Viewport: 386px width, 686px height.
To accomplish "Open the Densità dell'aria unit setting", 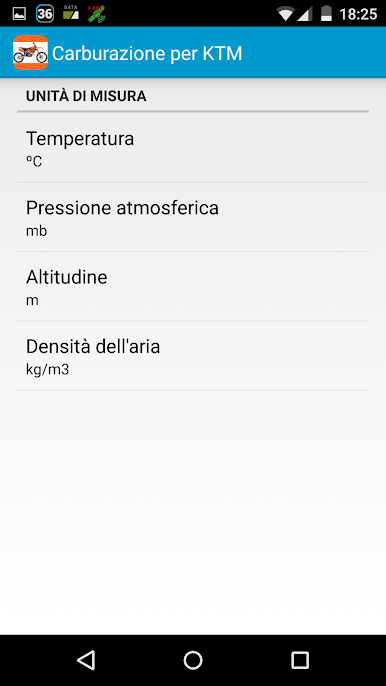I will [x=193, y=356].
